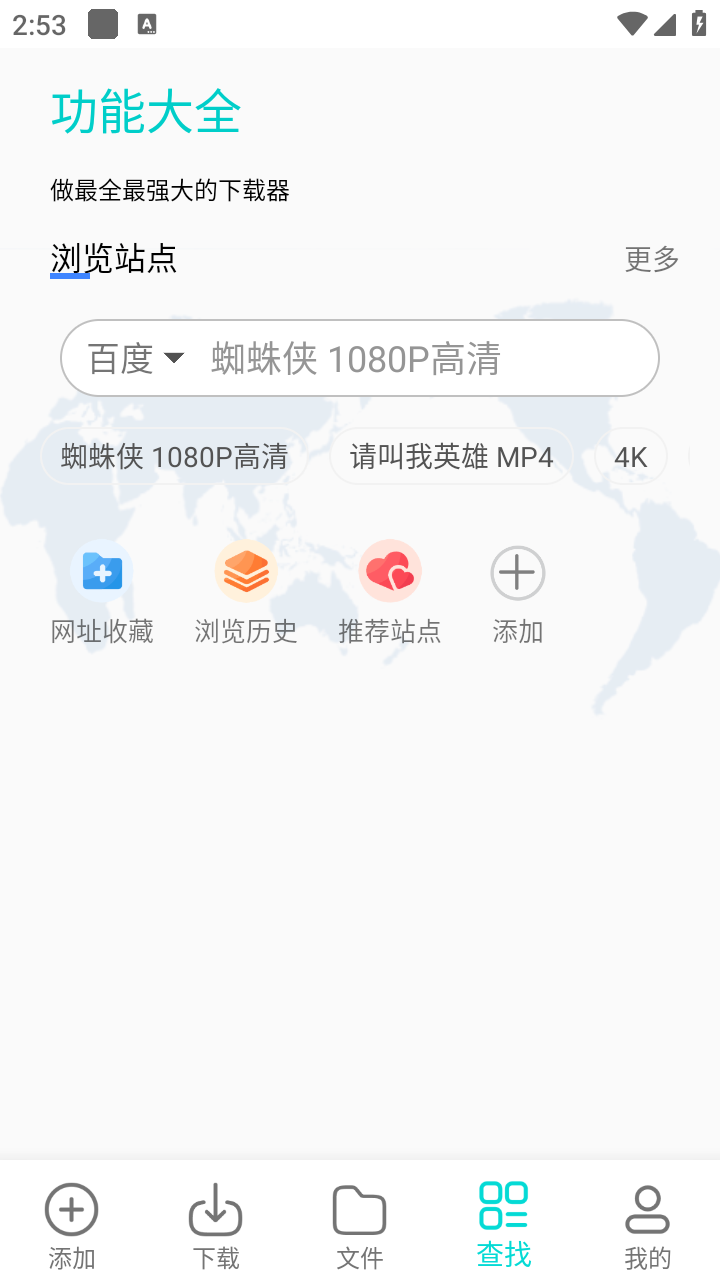Tap the 4K search suggestion chip

[x=630, y=456]
